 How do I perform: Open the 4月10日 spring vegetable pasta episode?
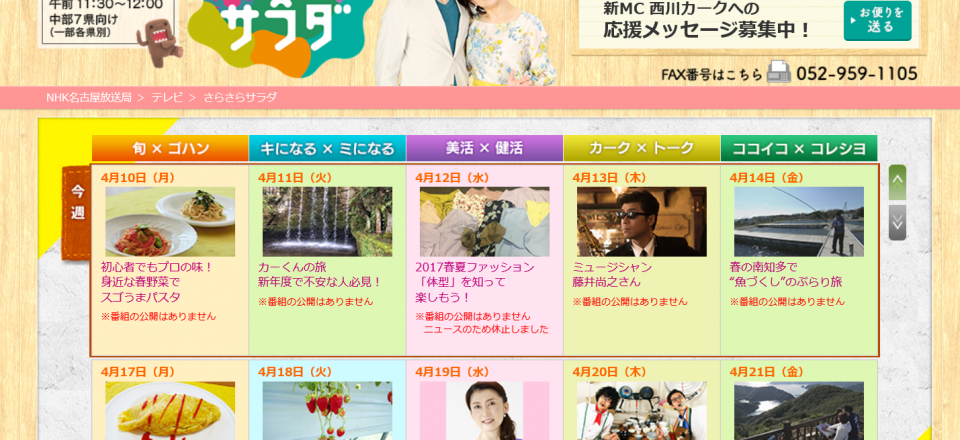pyautogui.click(x=170, y=222)
